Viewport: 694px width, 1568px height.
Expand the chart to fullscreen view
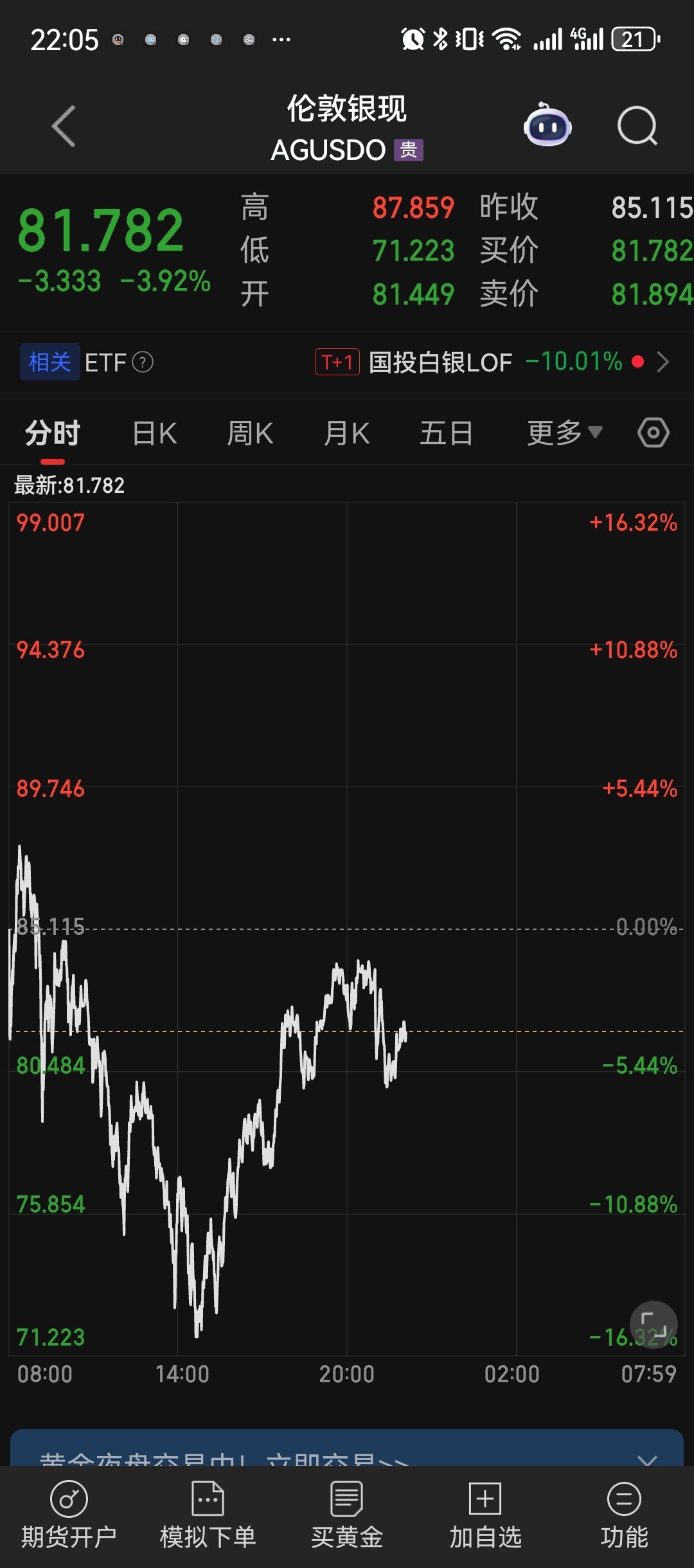pyautogui.click(x=654, y=1324)
